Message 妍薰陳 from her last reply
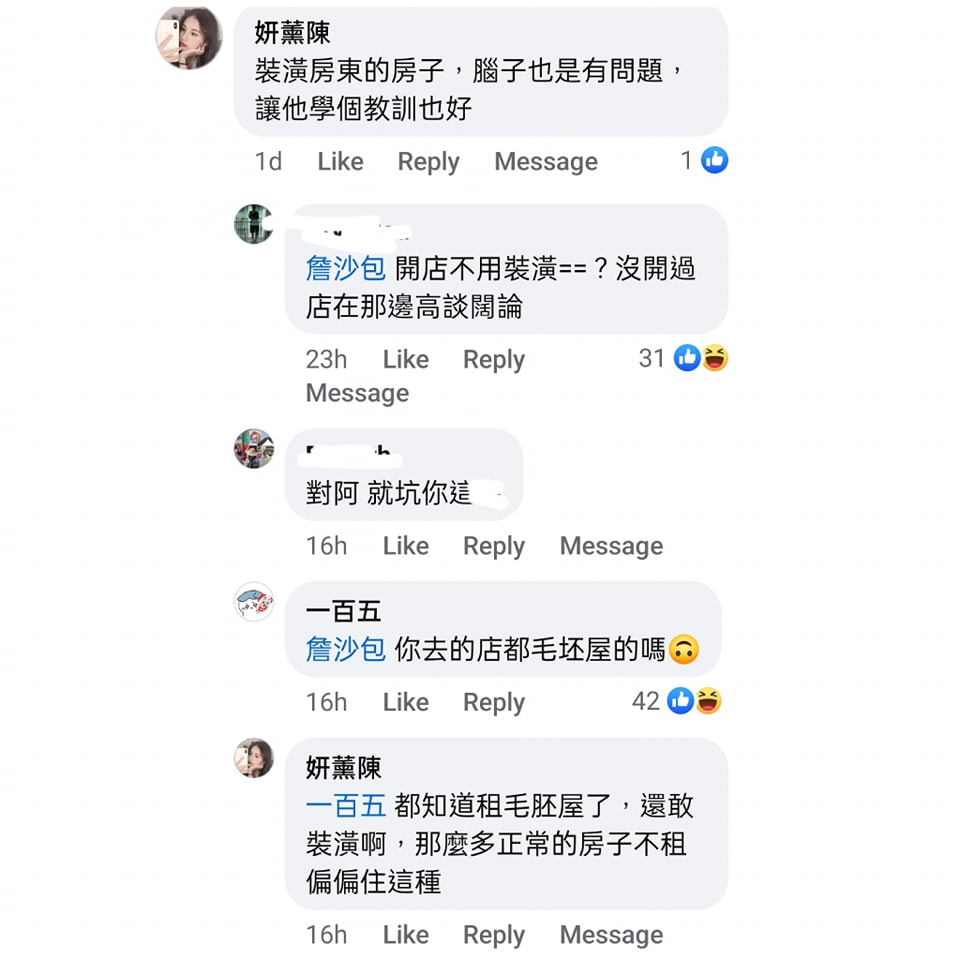This screenshot has width=960, height=960. click(x=611, y=935)
